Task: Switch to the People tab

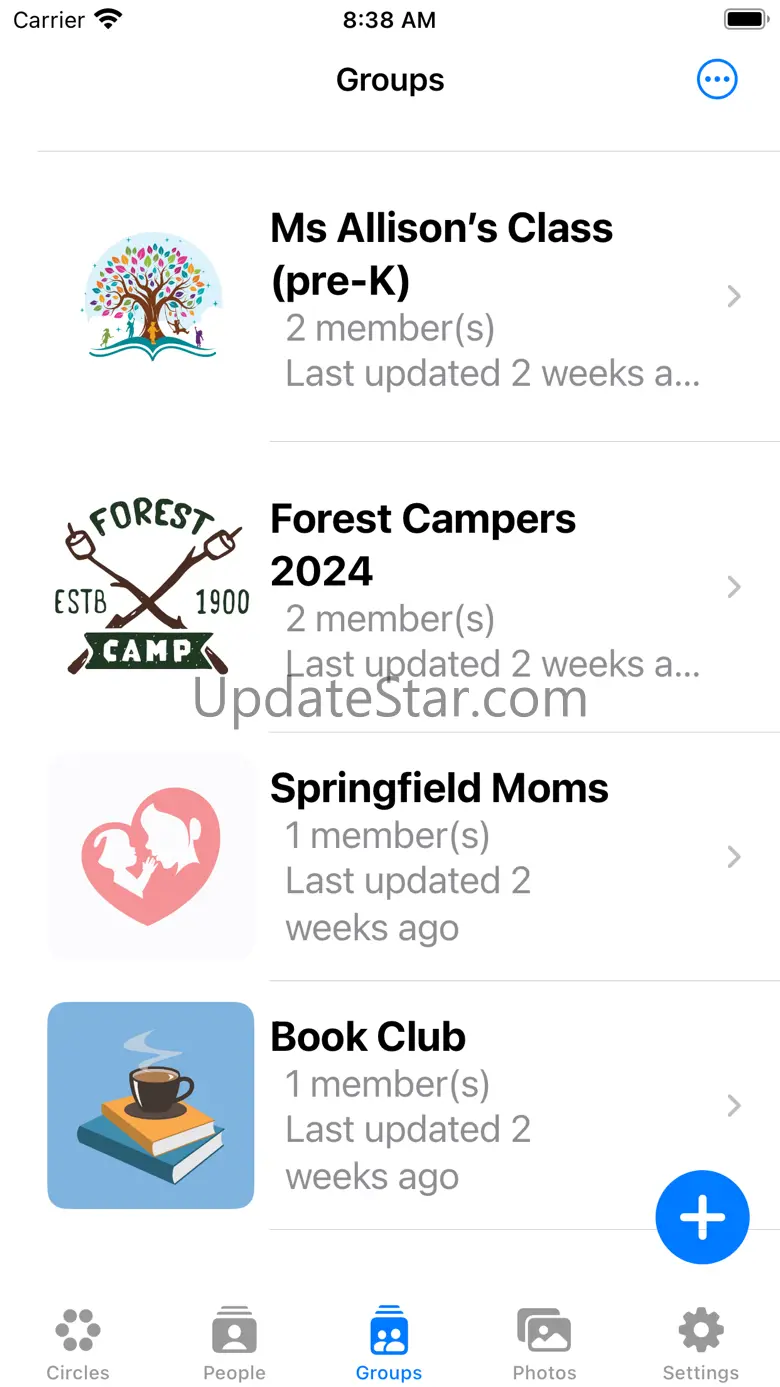Action: pos(234,1343)
